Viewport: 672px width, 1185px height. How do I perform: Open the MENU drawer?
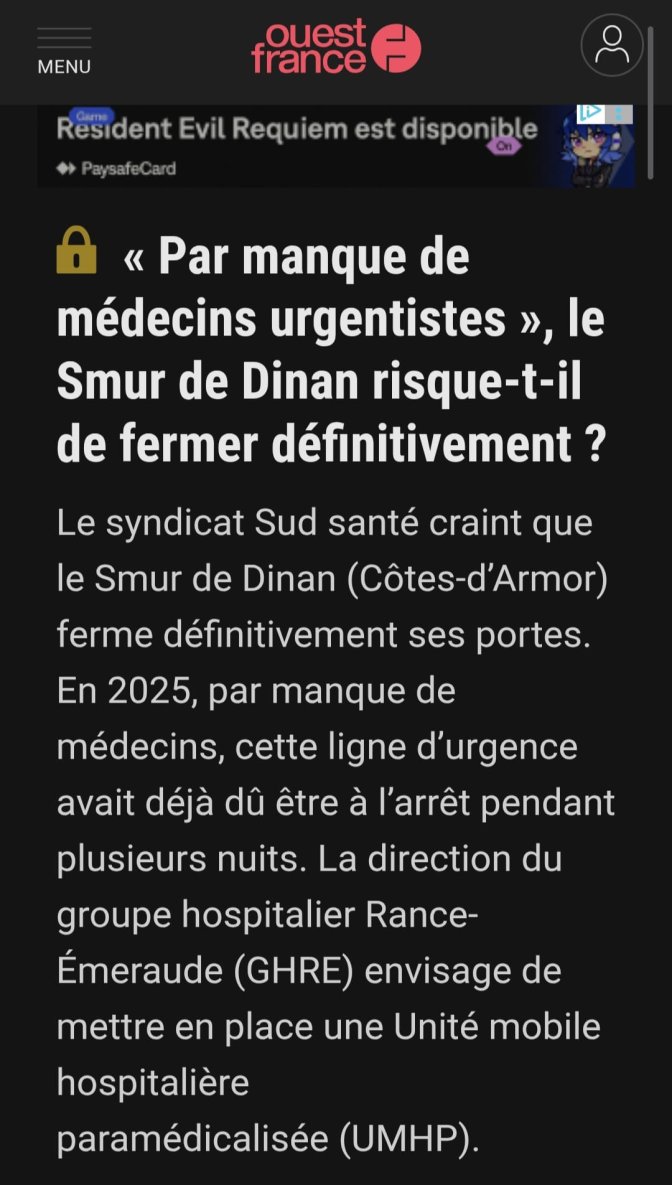tap(64, 50)
